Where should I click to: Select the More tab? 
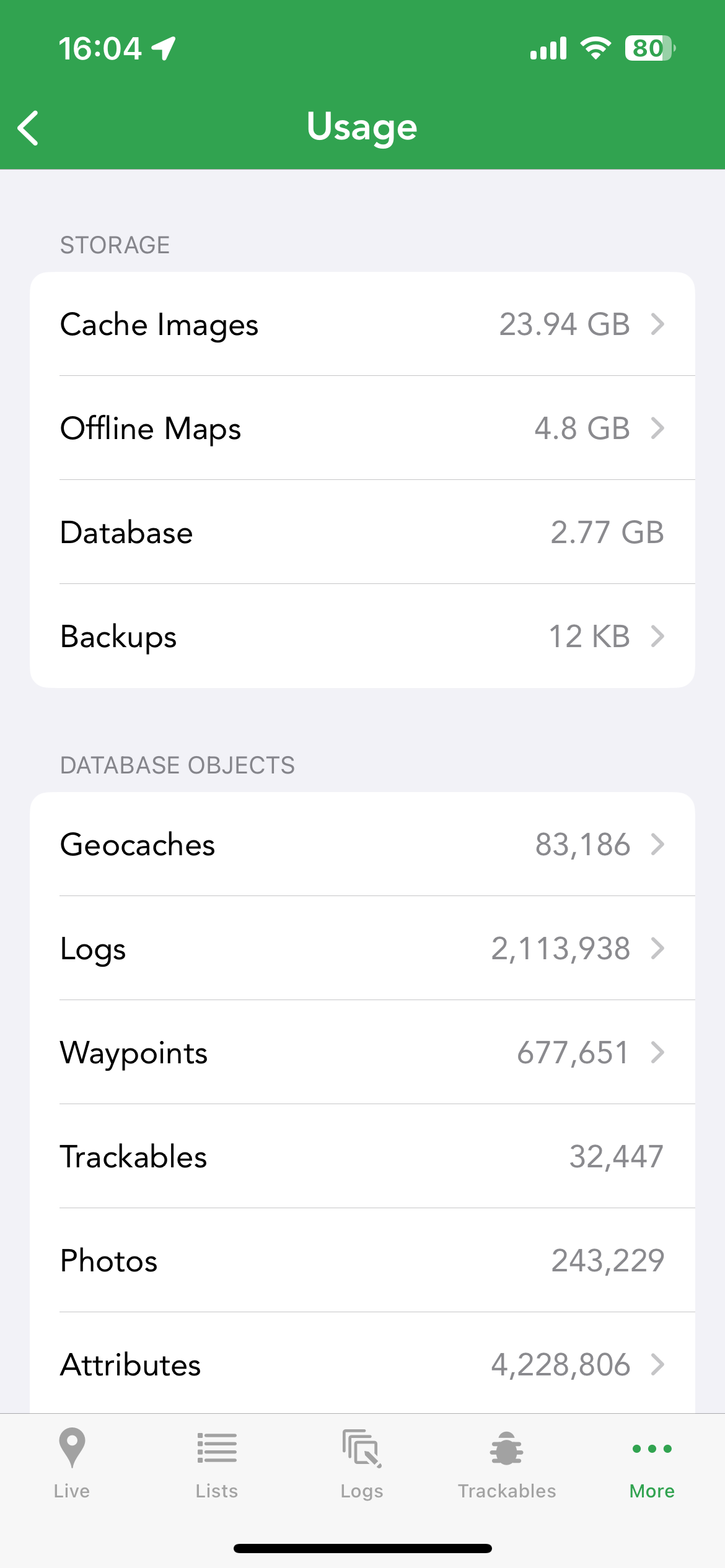pos(652,1463)
